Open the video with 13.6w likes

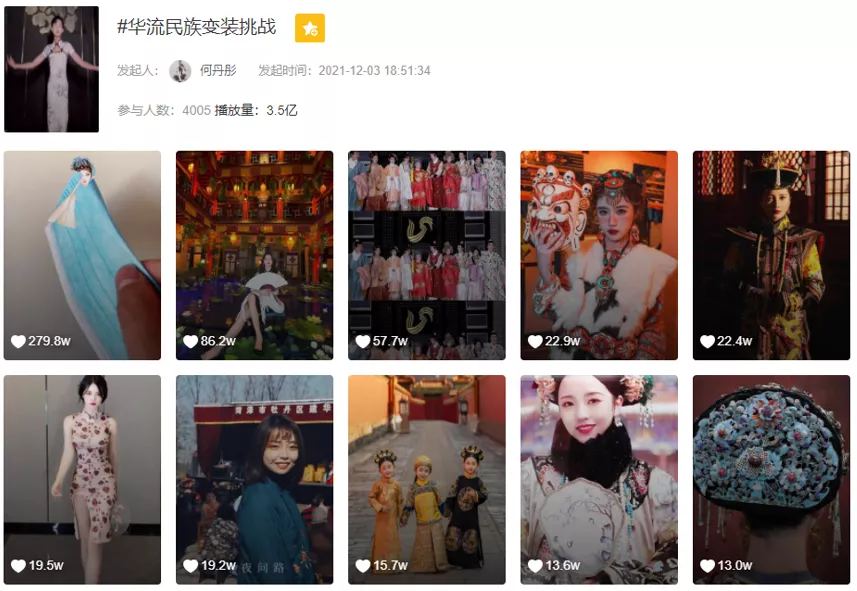[x=599, y=479]
